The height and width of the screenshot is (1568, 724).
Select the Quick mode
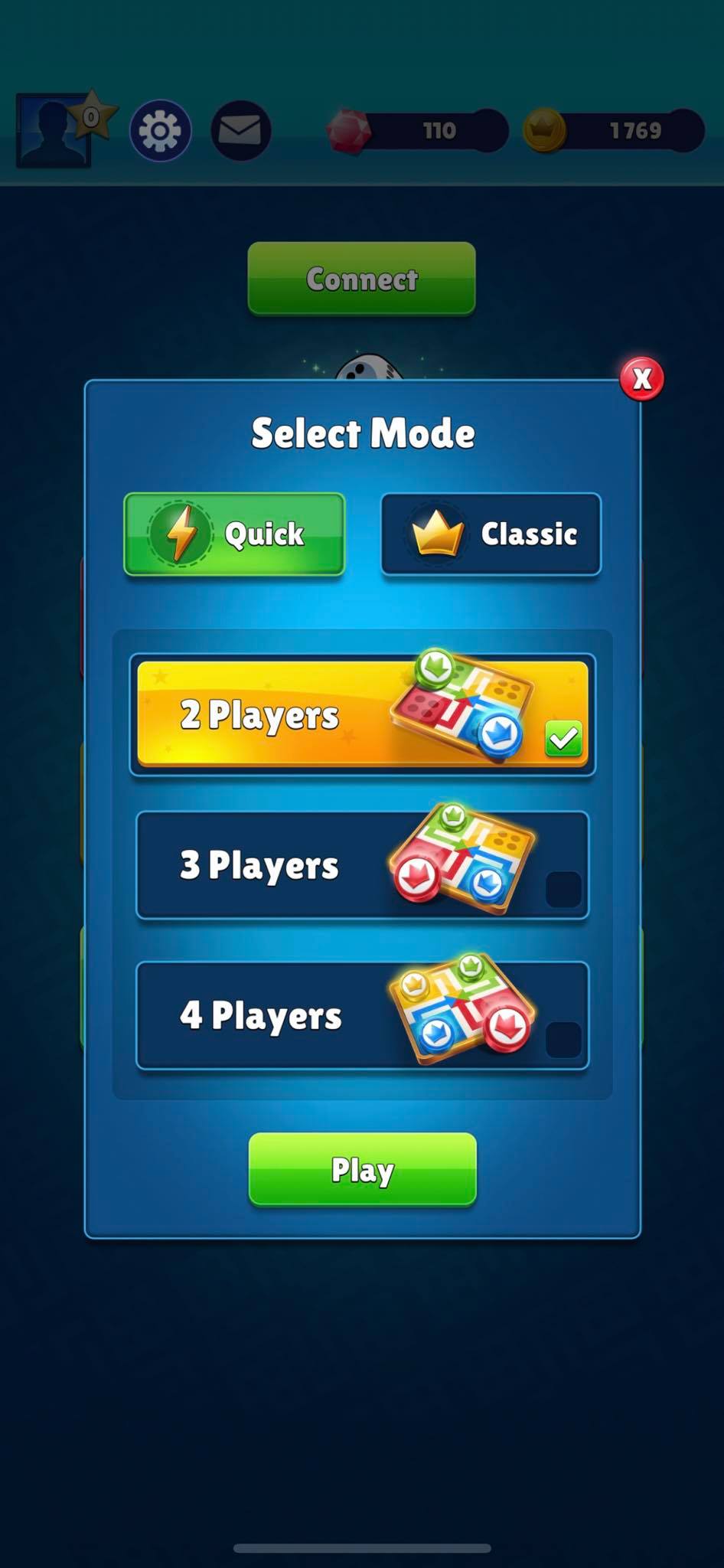[x=234, y=534]
